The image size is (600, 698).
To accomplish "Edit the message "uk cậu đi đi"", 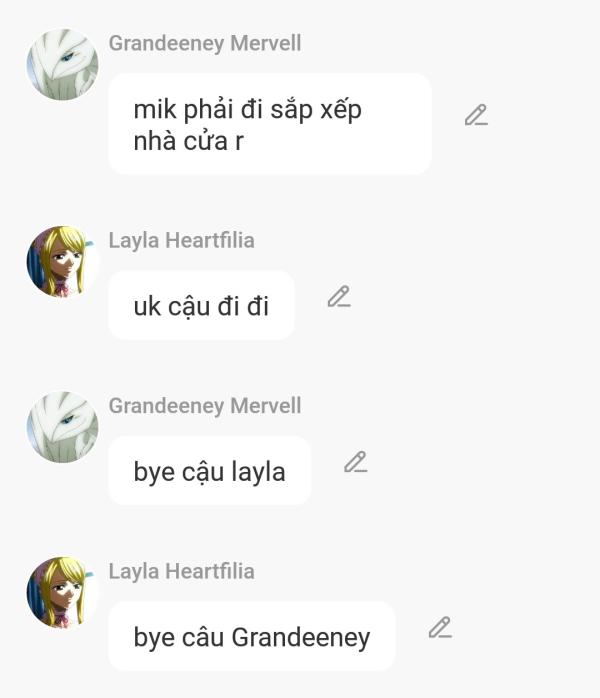I will (x=339, y=297).
